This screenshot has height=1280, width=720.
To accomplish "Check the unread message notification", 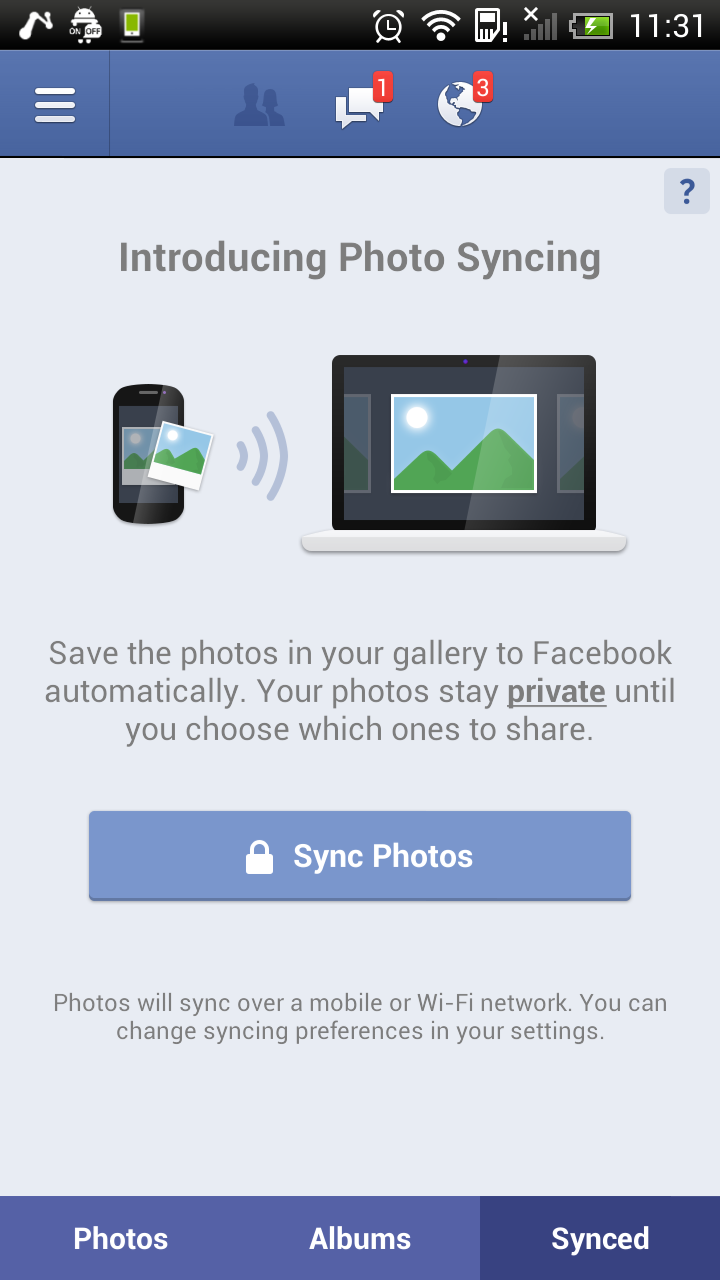I will (358, 105).
